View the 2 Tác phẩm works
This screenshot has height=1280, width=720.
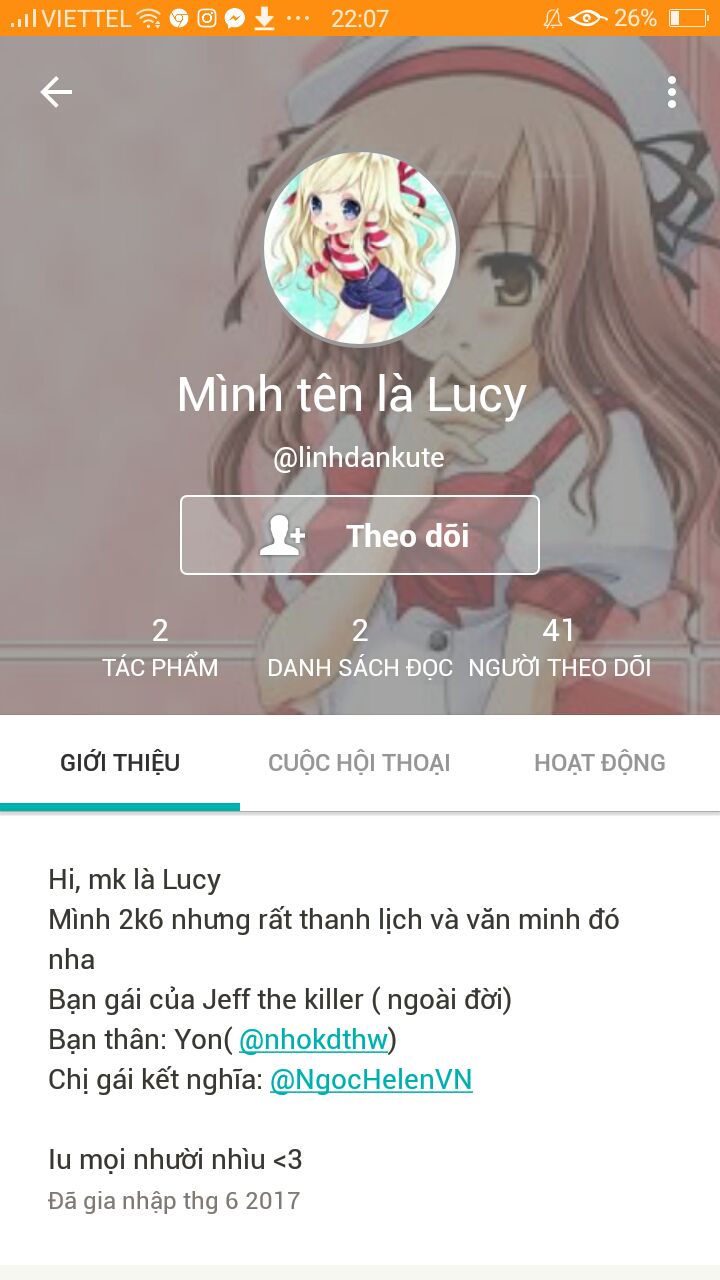coord(160,648)
